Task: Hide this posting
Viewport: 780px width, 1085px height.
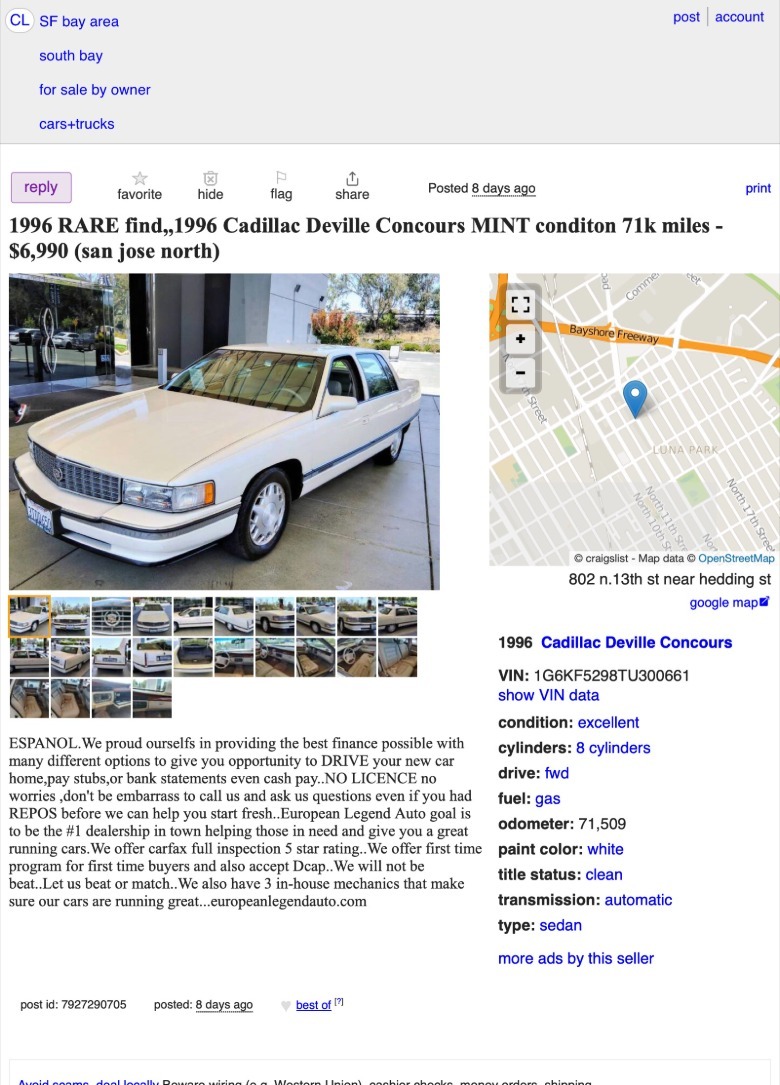Action: pos(210,186)
